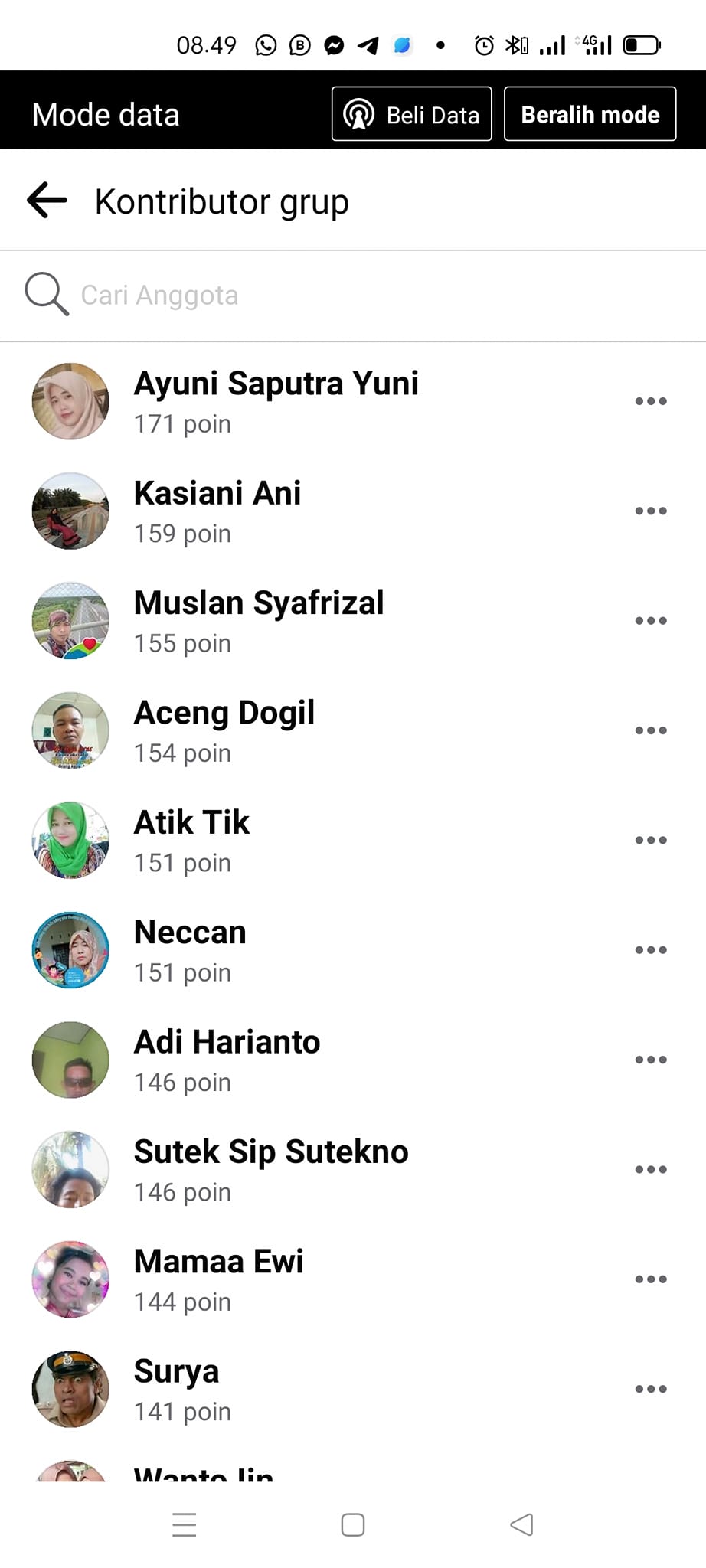The width and height of the screenshot is (706, 1568).
Task: Tap three dots beside Aceng Dogil
Action: pyautogui.click(x=651, y=730)
